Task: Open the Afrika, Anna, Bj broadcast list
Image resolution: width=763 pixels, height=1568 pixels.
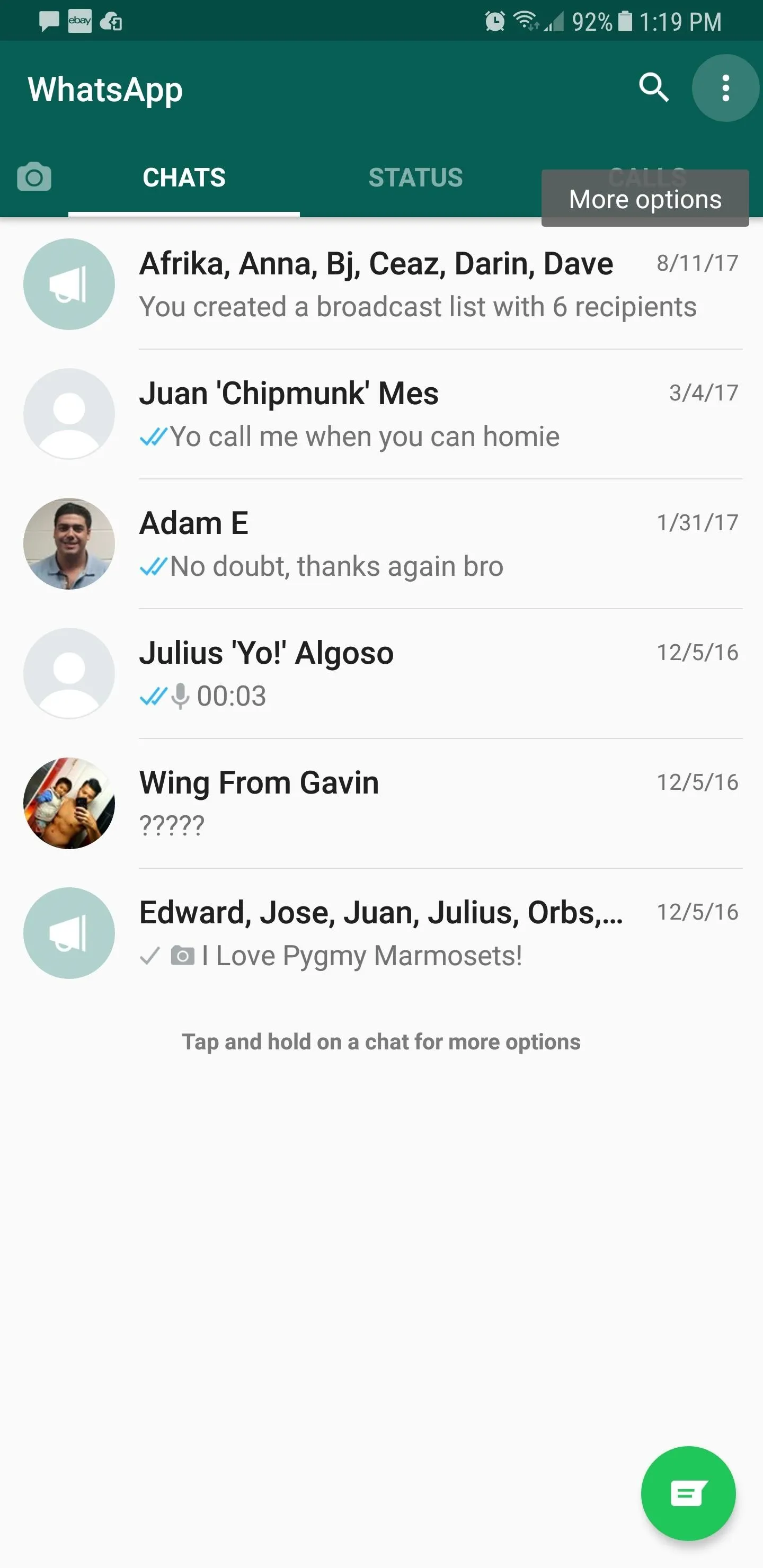Action: point(381,284)
